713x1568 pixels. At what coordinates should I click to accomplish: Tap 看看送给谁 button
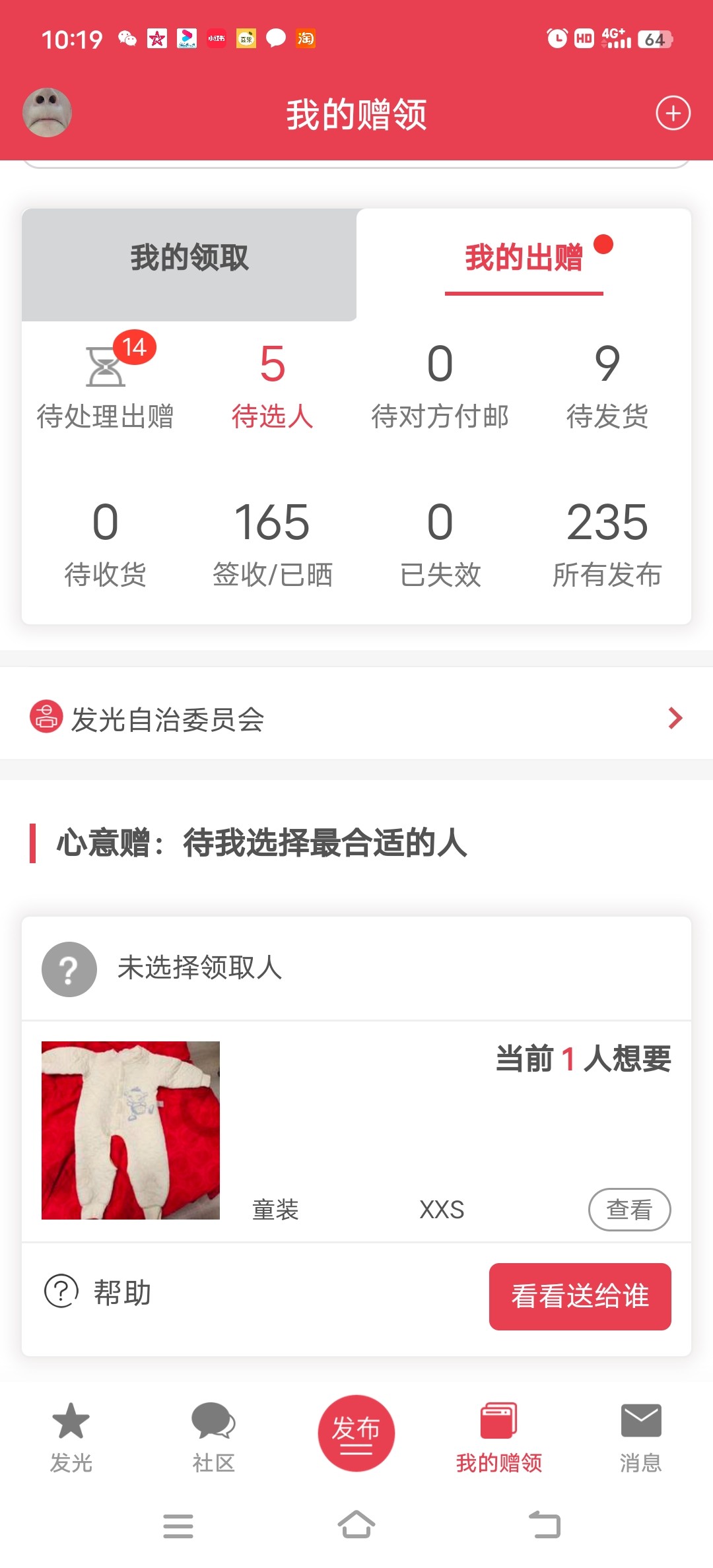point(580,1296)
